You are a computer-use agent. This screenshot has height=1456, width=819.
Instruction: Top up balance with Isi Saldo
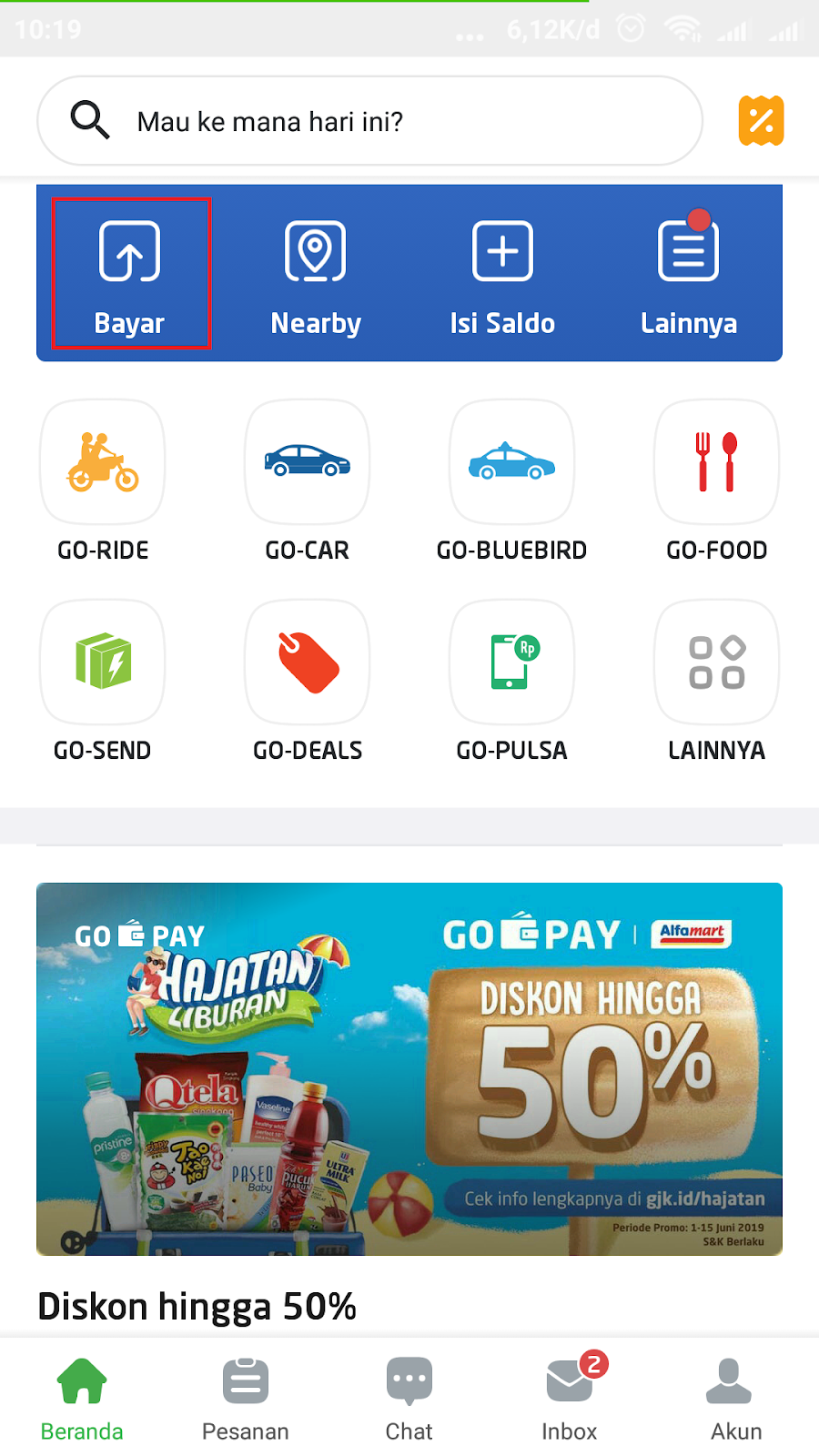point(502,273)
